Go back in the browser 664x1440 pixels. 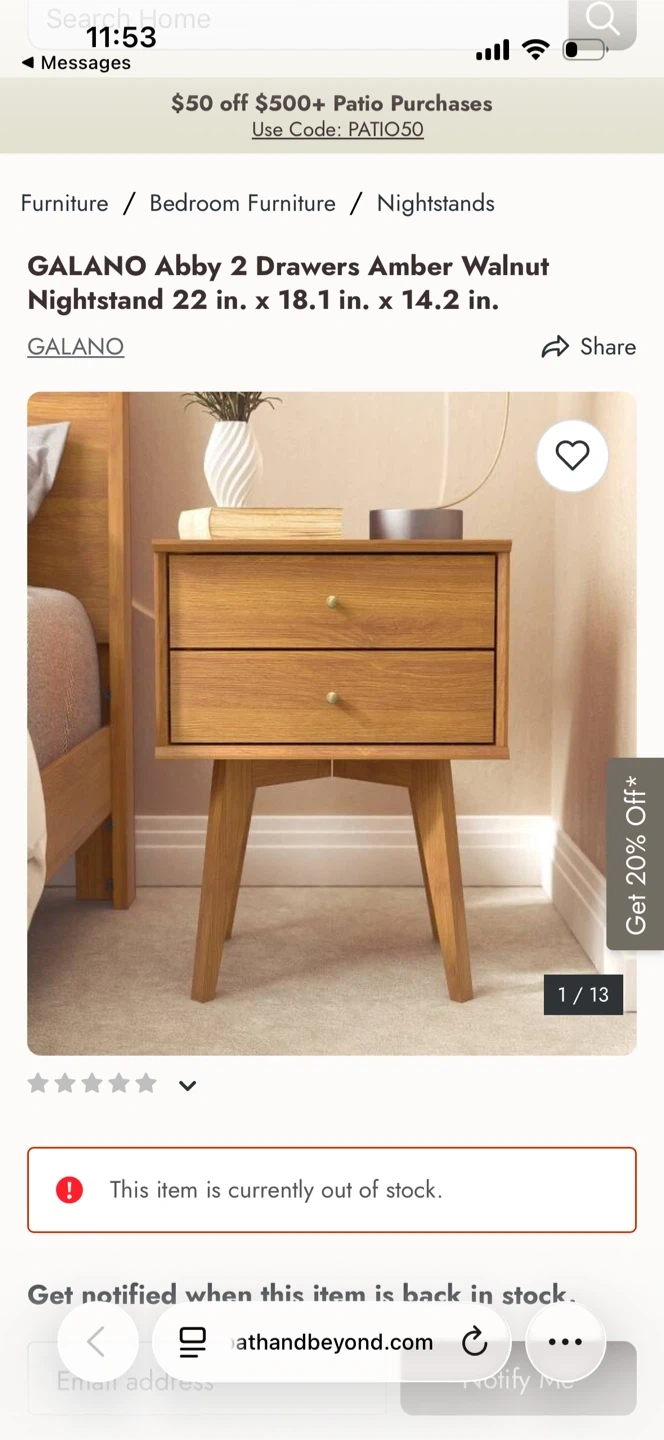click(x=97, y=1342)
